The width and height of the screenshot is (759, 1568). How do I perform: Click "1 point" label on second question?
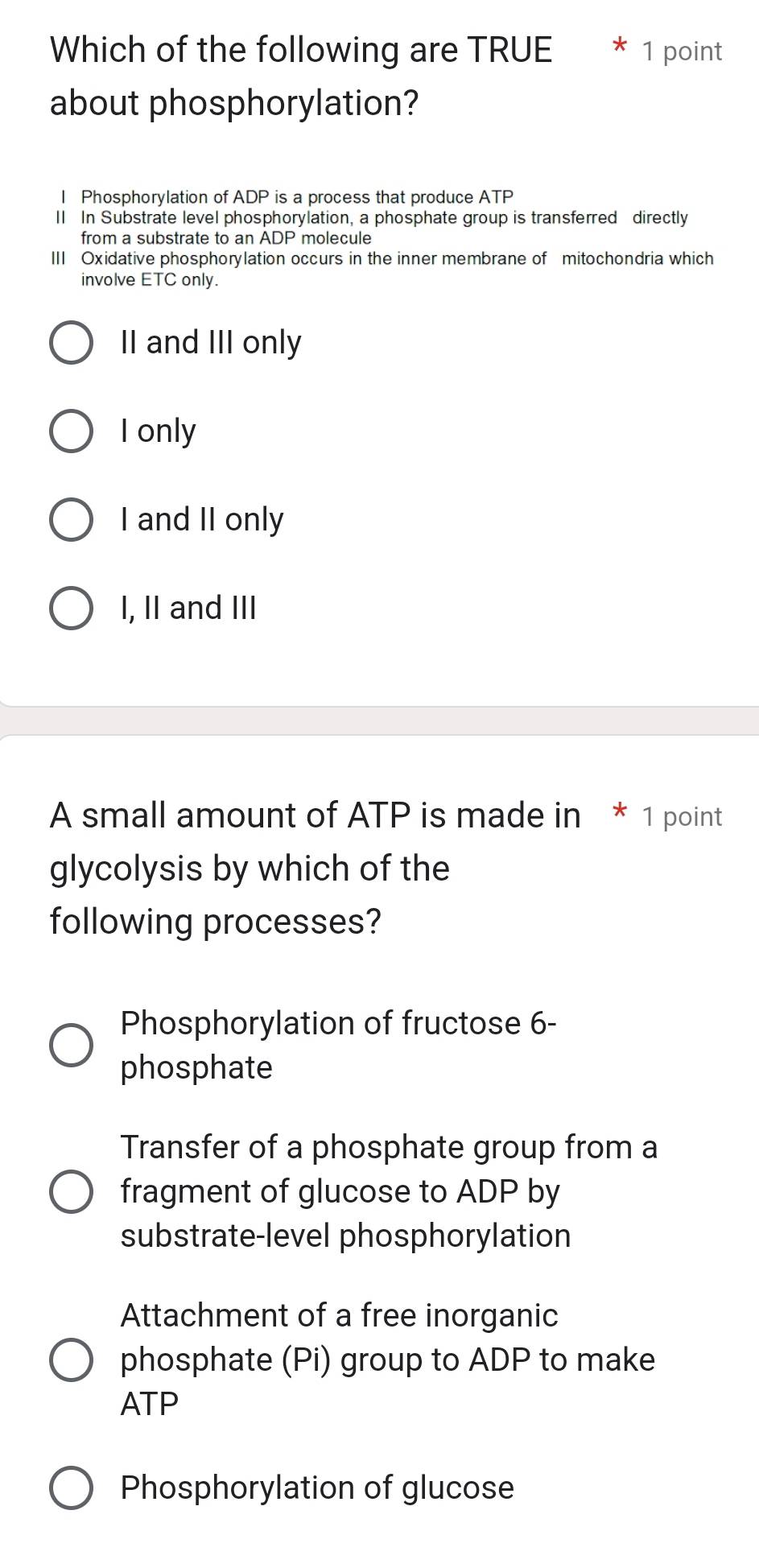pyautogui.click(x=681, y=817)
